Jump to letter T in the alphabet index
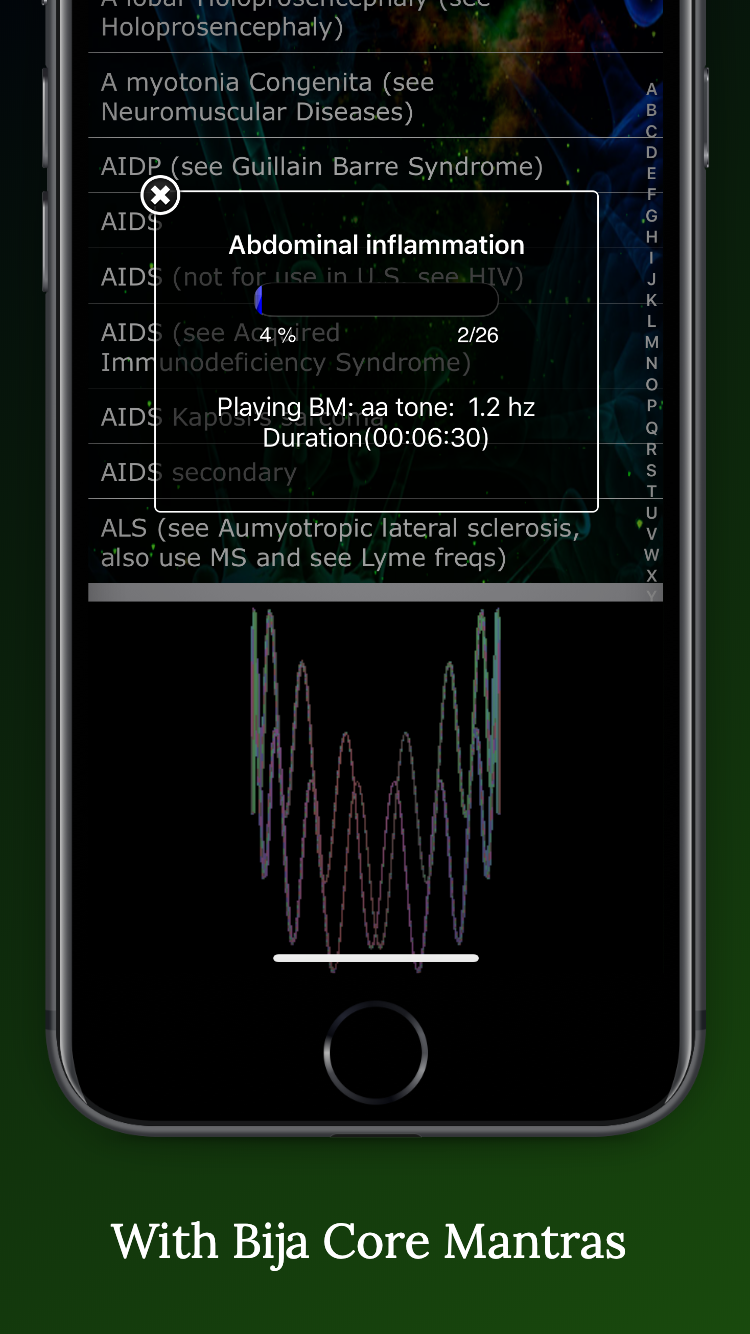 click(x=651, y=491)
